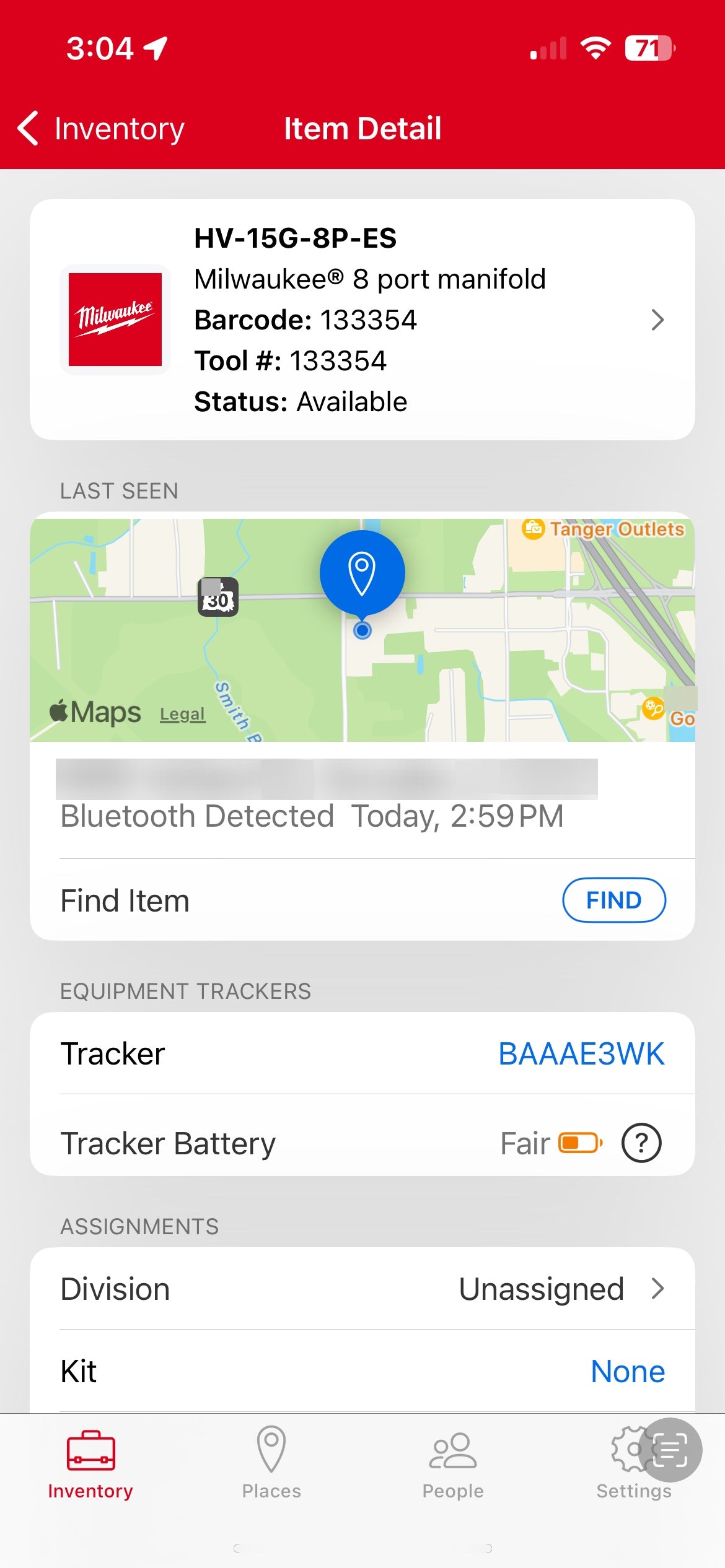Select the Kit value None
Viewport: 725px width, 1568px height.
628,1371
